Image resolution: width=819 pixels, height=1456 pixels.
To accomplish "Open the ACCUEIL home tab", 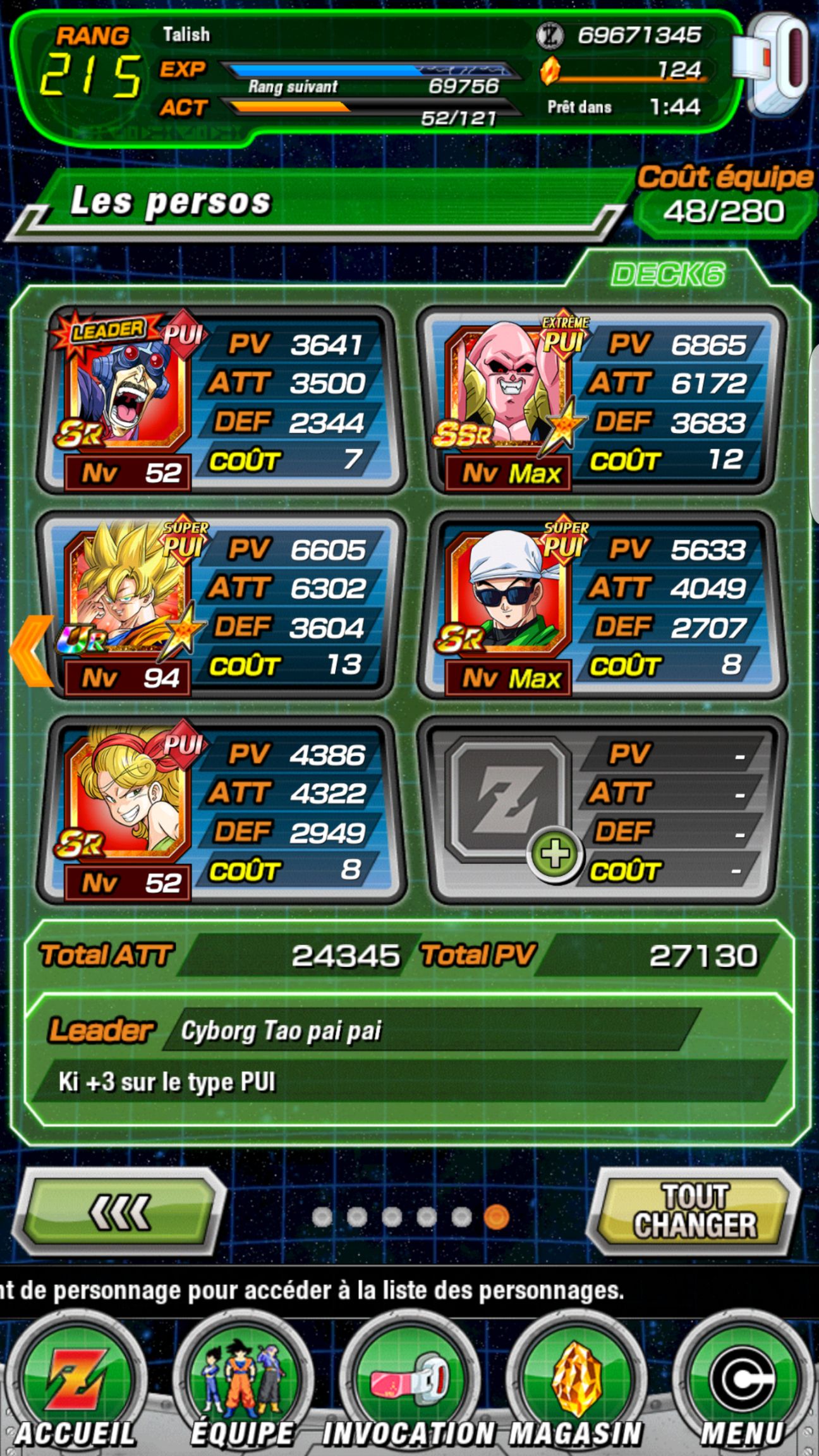I will [75, 1385].
